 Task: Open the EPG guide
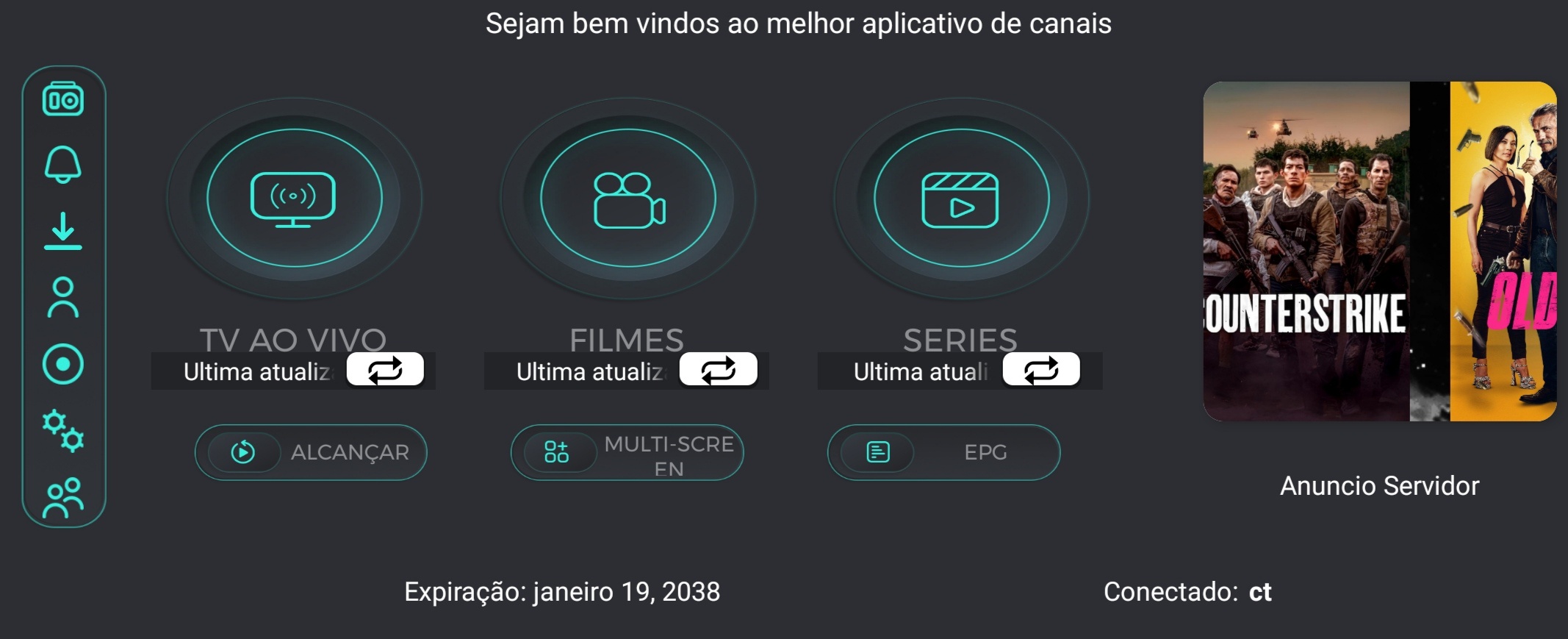pos(943,452)
